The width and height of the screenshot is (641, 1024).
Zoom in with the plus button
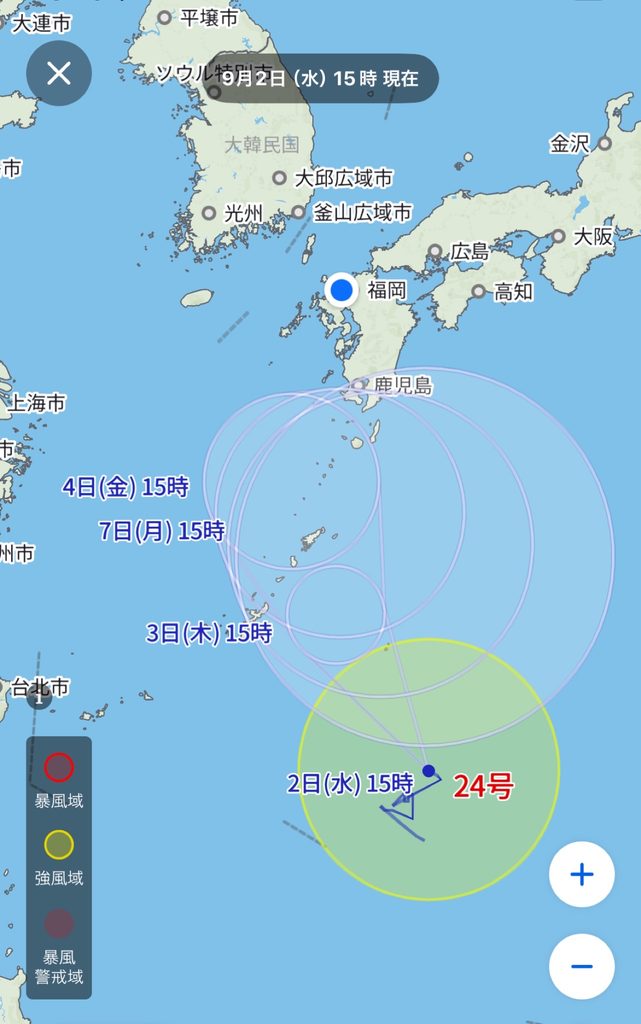tap(582, 874)
